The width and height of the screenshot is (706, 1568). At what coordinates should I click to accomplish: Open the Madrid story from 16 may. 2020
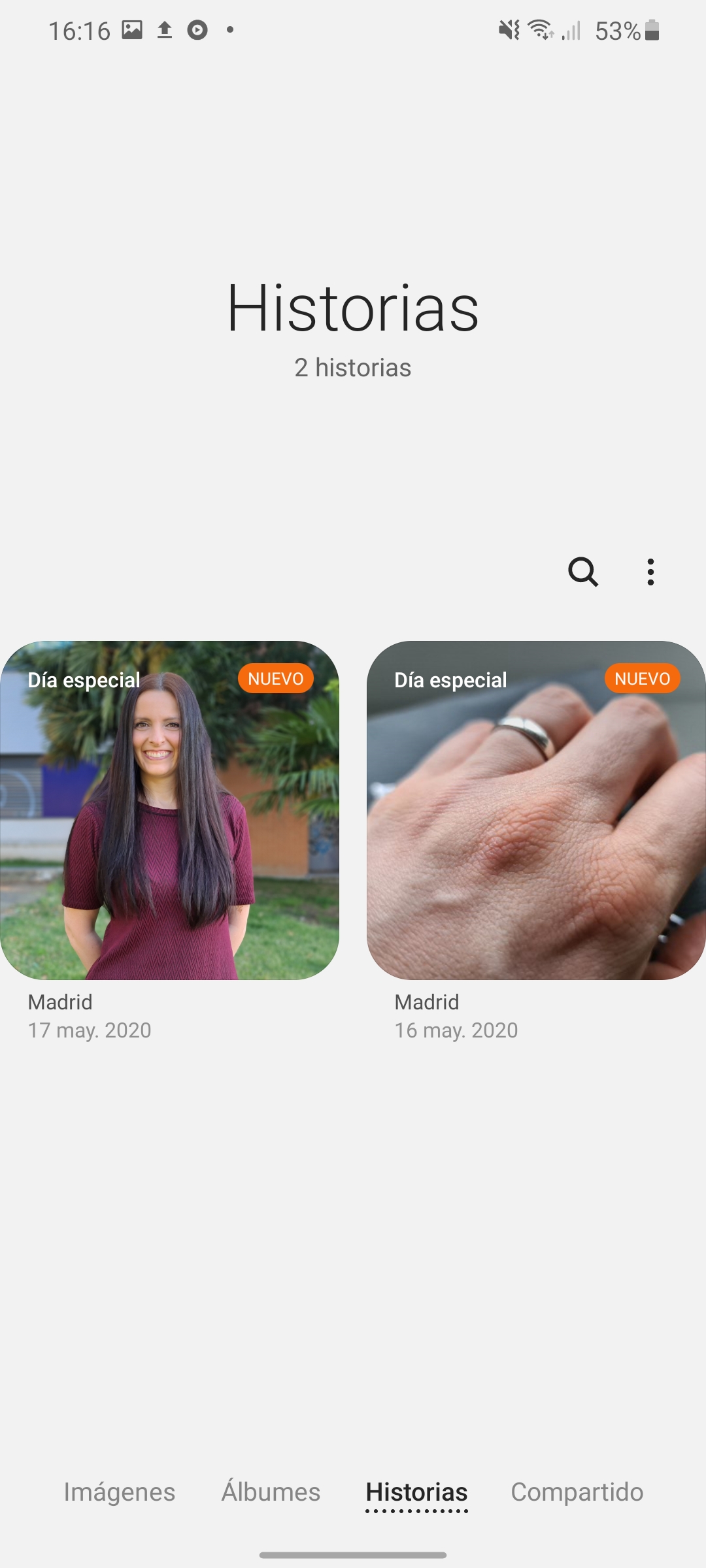[536, 810]
